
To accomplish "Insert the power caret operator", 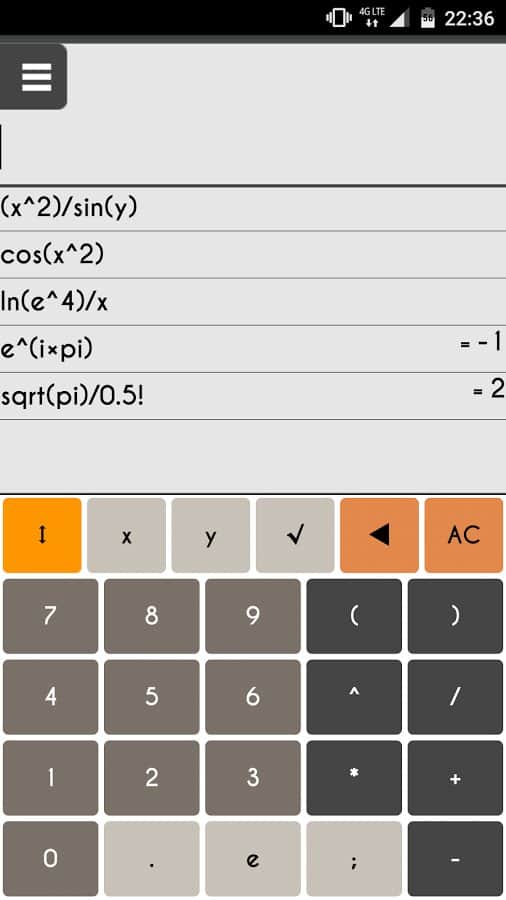I will coord(354,697).
